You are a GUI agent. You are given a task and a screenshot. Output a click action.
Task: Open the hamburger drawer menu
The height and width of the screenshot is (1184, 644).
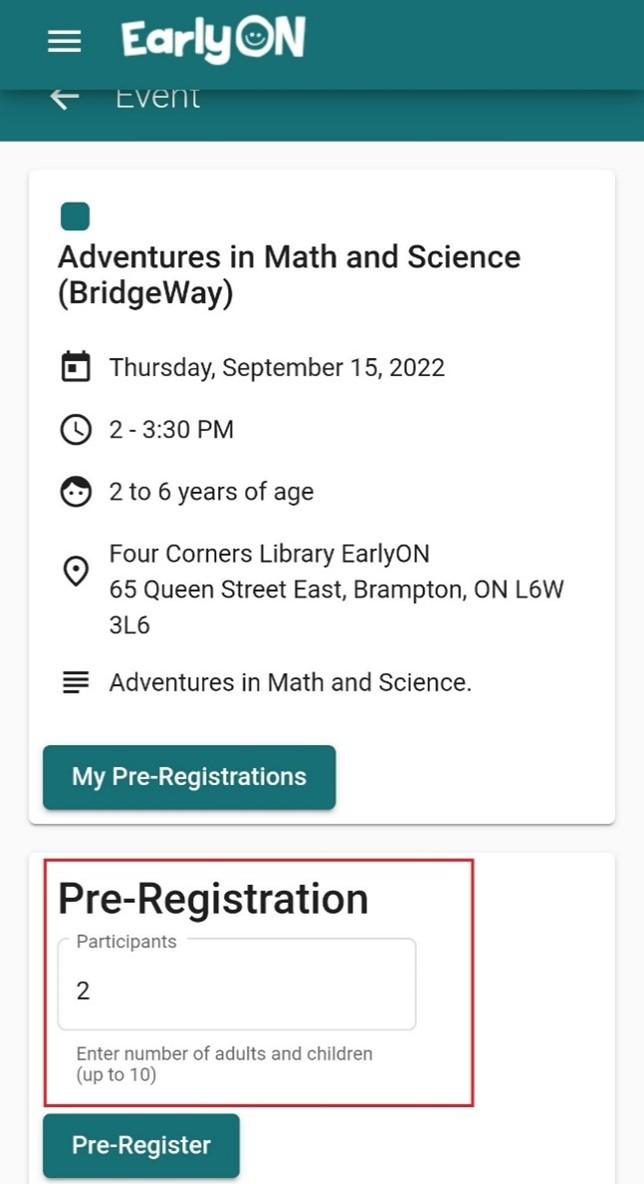click(x=64, y=42)
